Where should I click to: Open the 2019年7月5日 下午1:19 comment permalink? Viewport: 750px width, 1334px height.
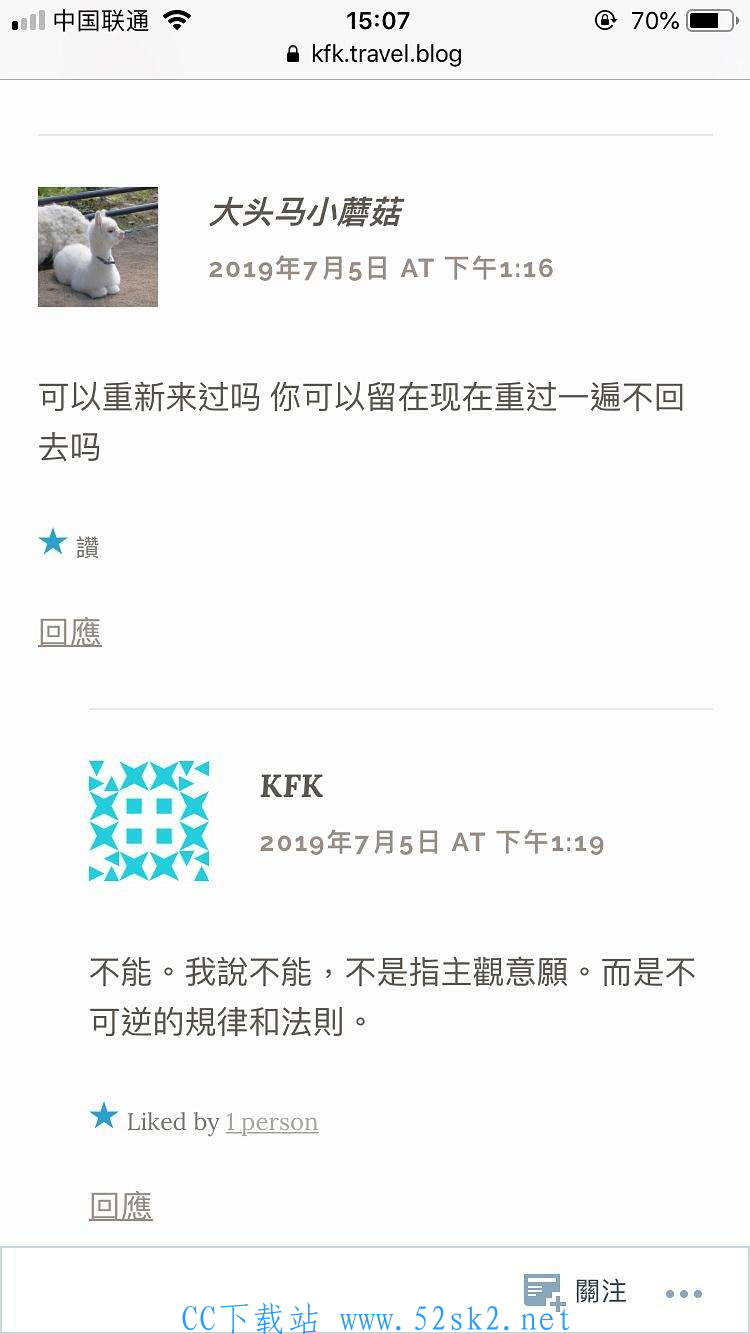coord(432,843)
